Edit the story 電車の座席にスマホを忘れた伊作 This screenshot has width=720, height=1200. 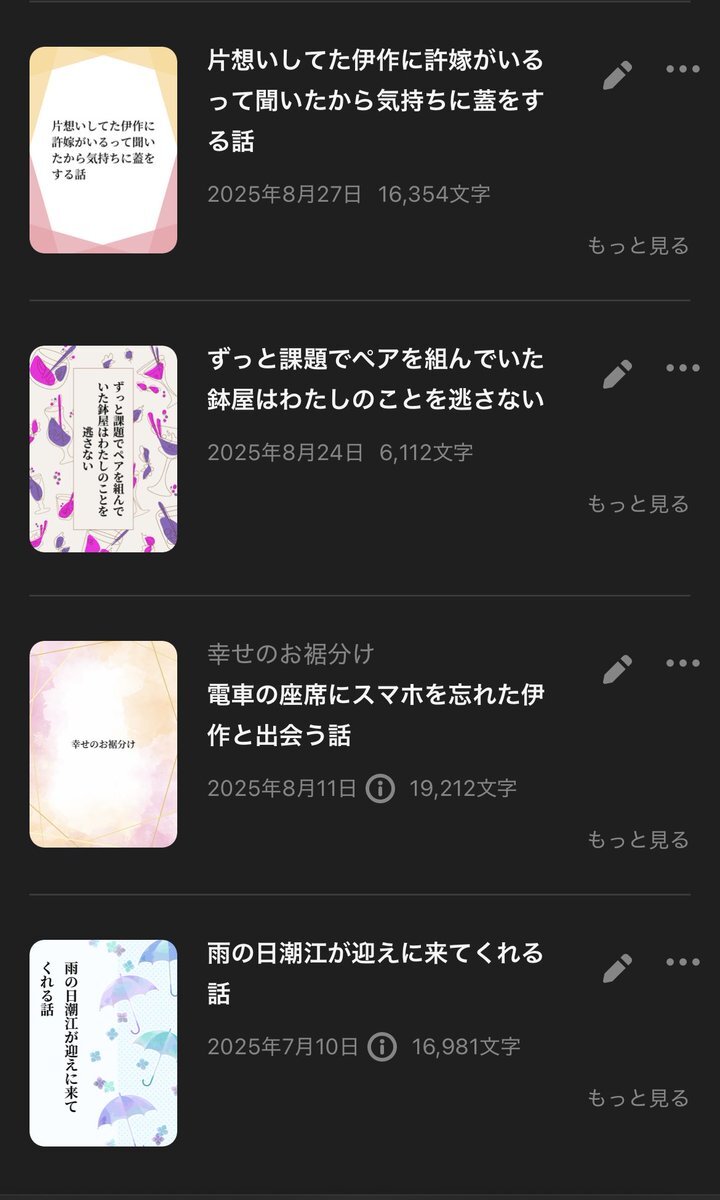point(618,669)
